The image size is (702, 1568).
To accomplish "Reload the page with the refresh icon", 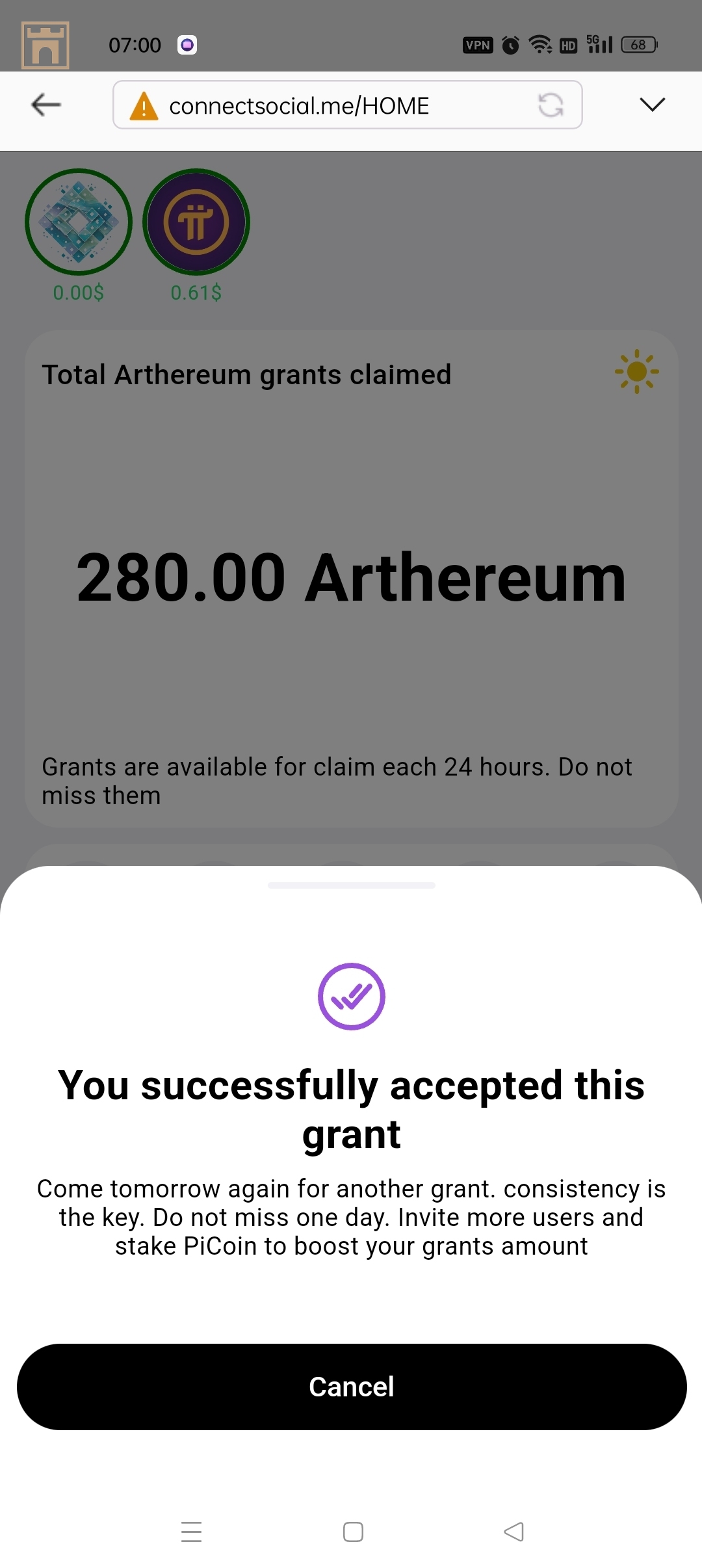I will pos(551,105).
